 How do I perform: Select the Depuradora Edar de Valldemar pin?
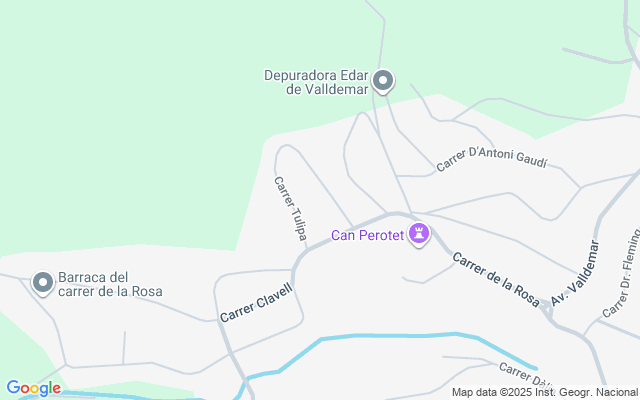[383, 81]
